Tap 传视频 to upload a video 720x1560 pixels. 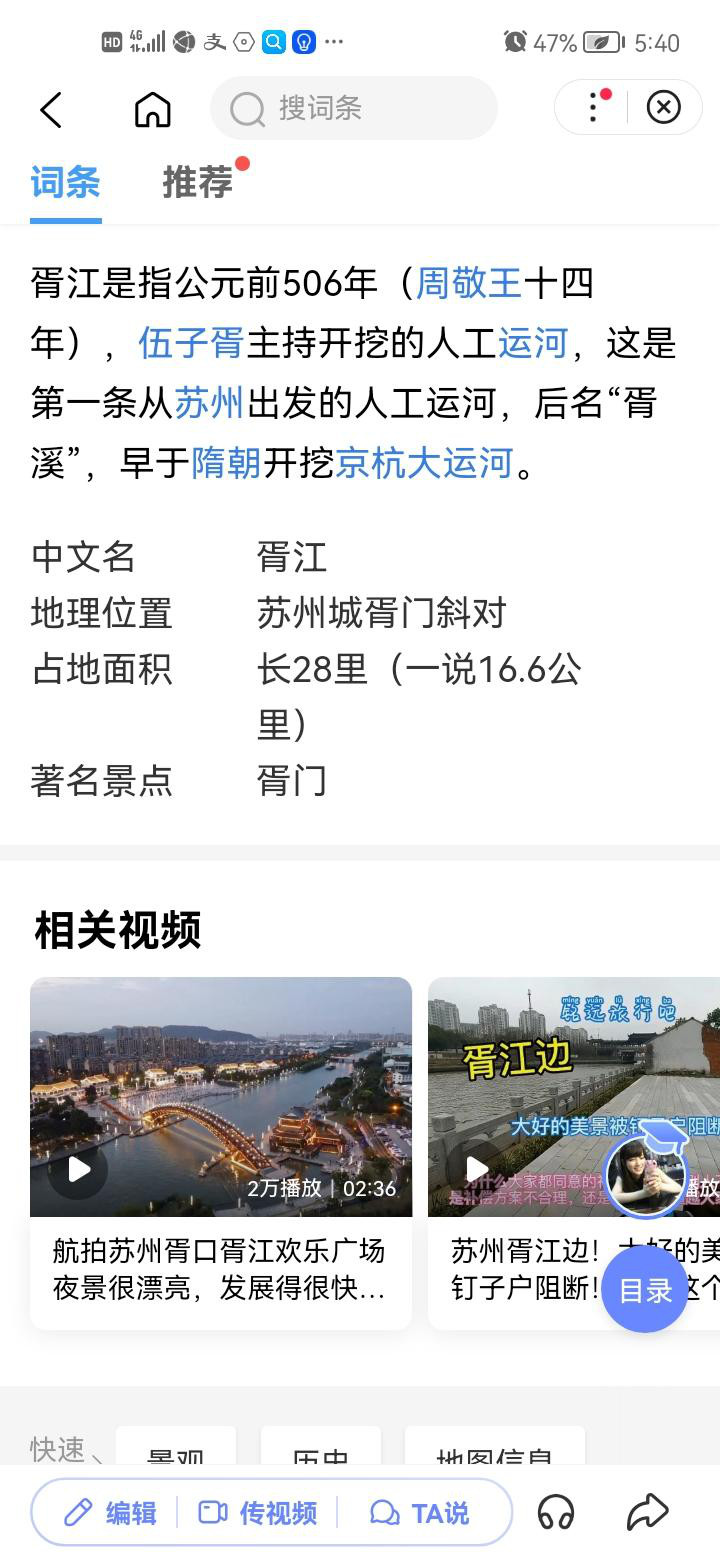click(258, 1513)
